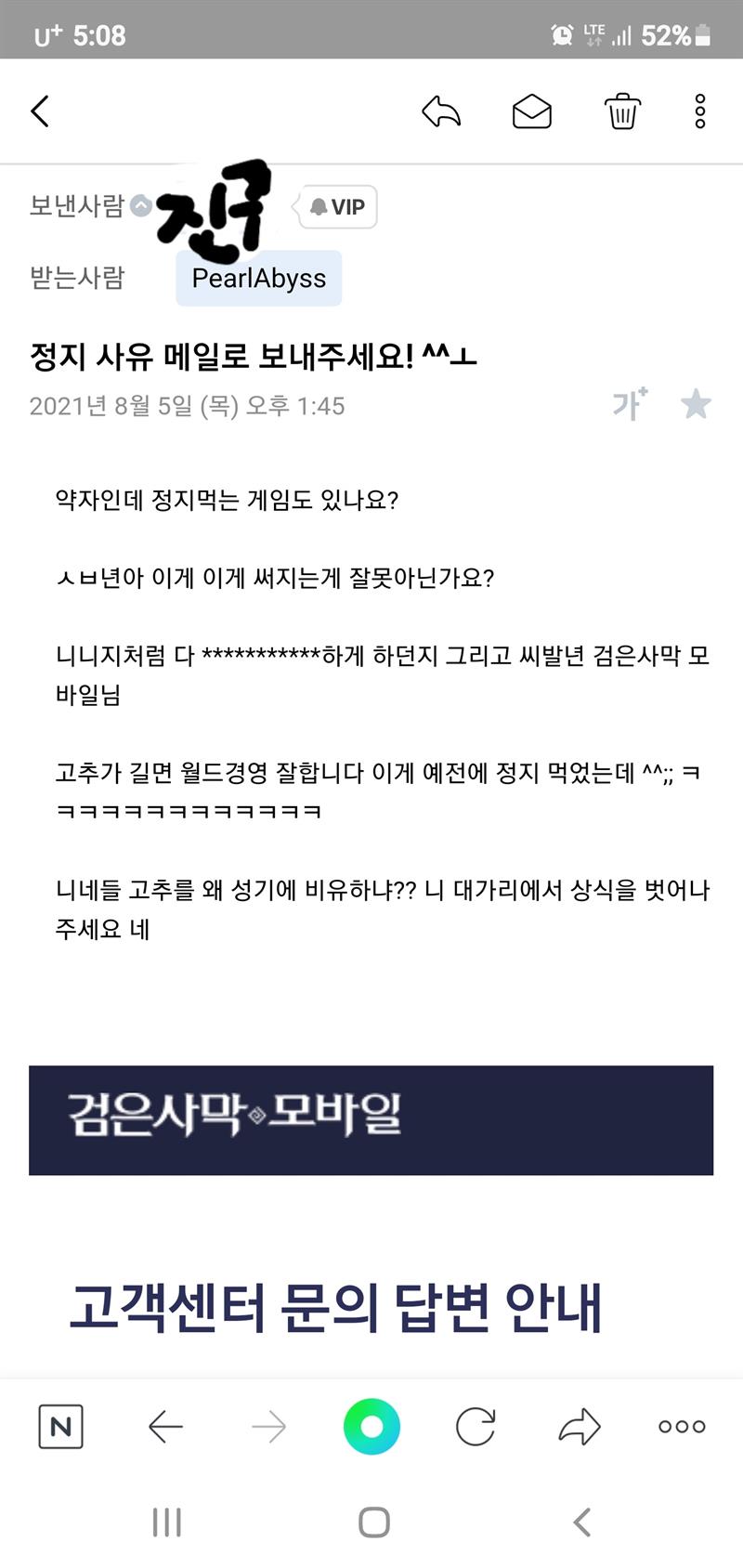This screenshot has height=1568, width=743.
Task: Mark this mail as unread
Action: coord(532,111)
